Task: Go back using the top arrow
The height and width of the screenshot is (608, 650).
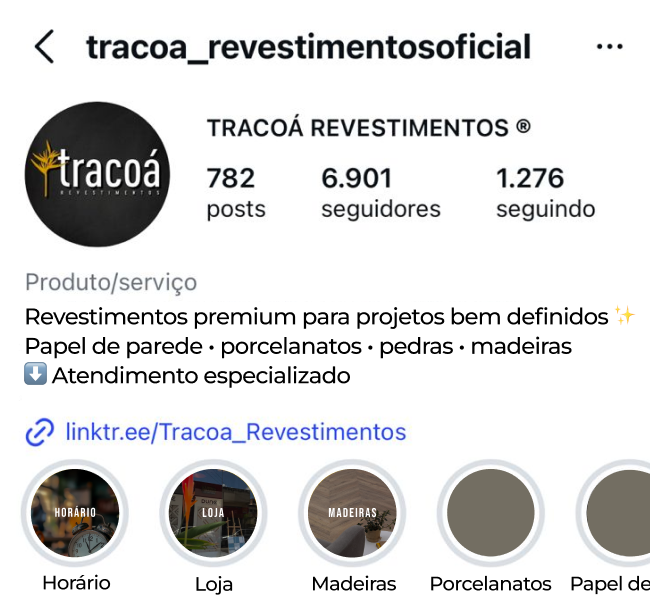Action: tap(44, 47)
